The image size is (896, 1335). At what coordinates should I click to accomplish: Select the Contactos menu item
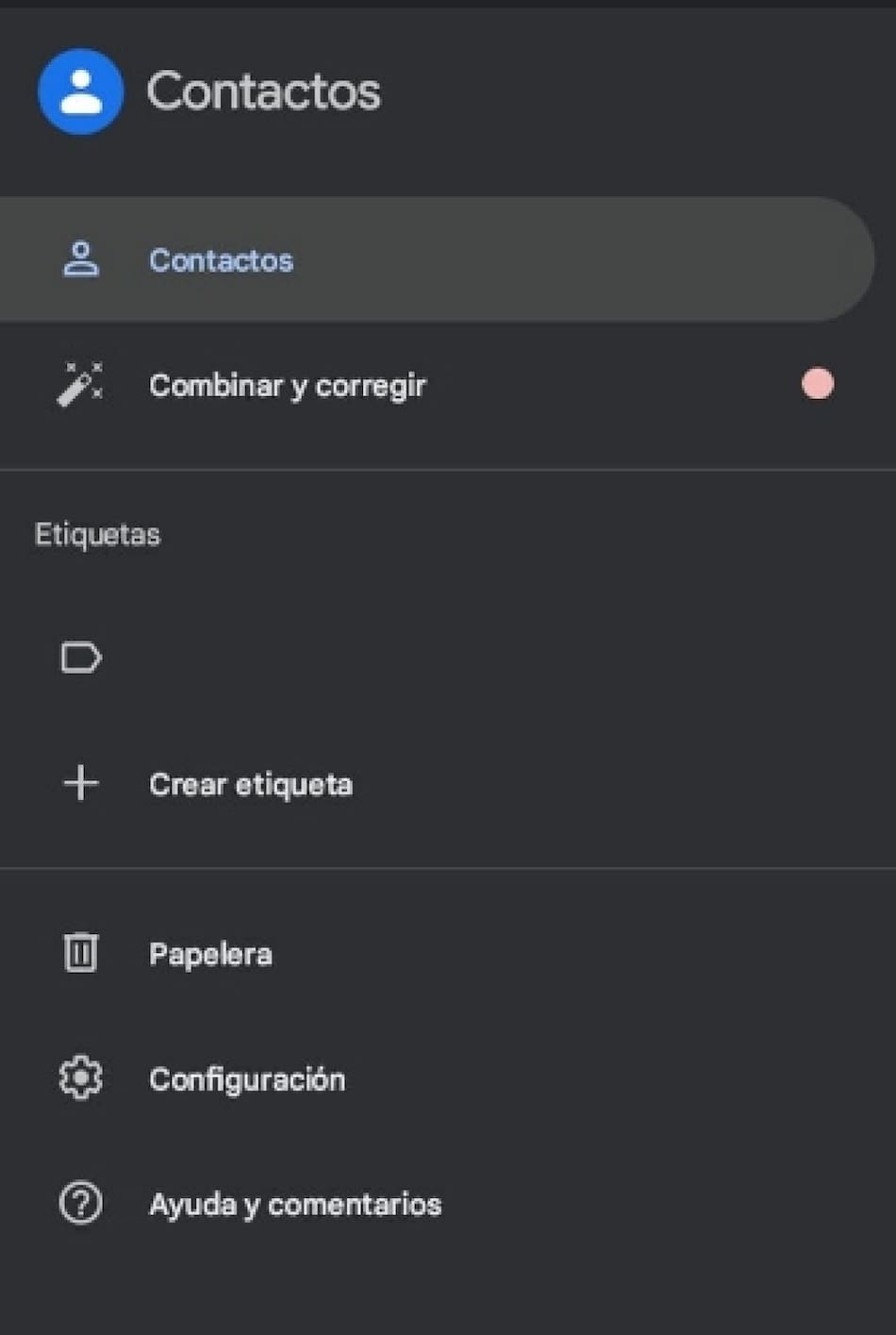tap(221, 260)
